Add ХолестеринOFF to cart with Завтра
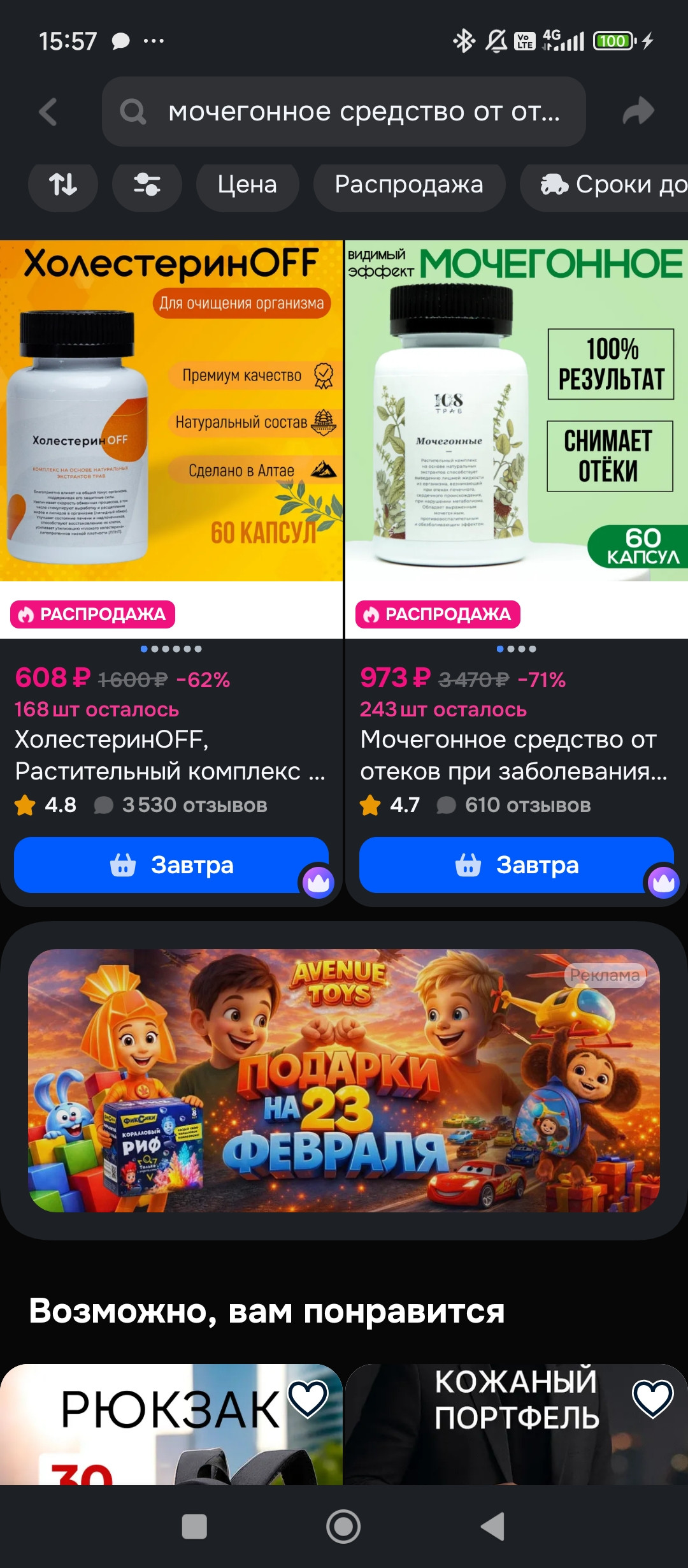Image resolution: width=688 pixels, height=1568 pixels. click(171, 865)
